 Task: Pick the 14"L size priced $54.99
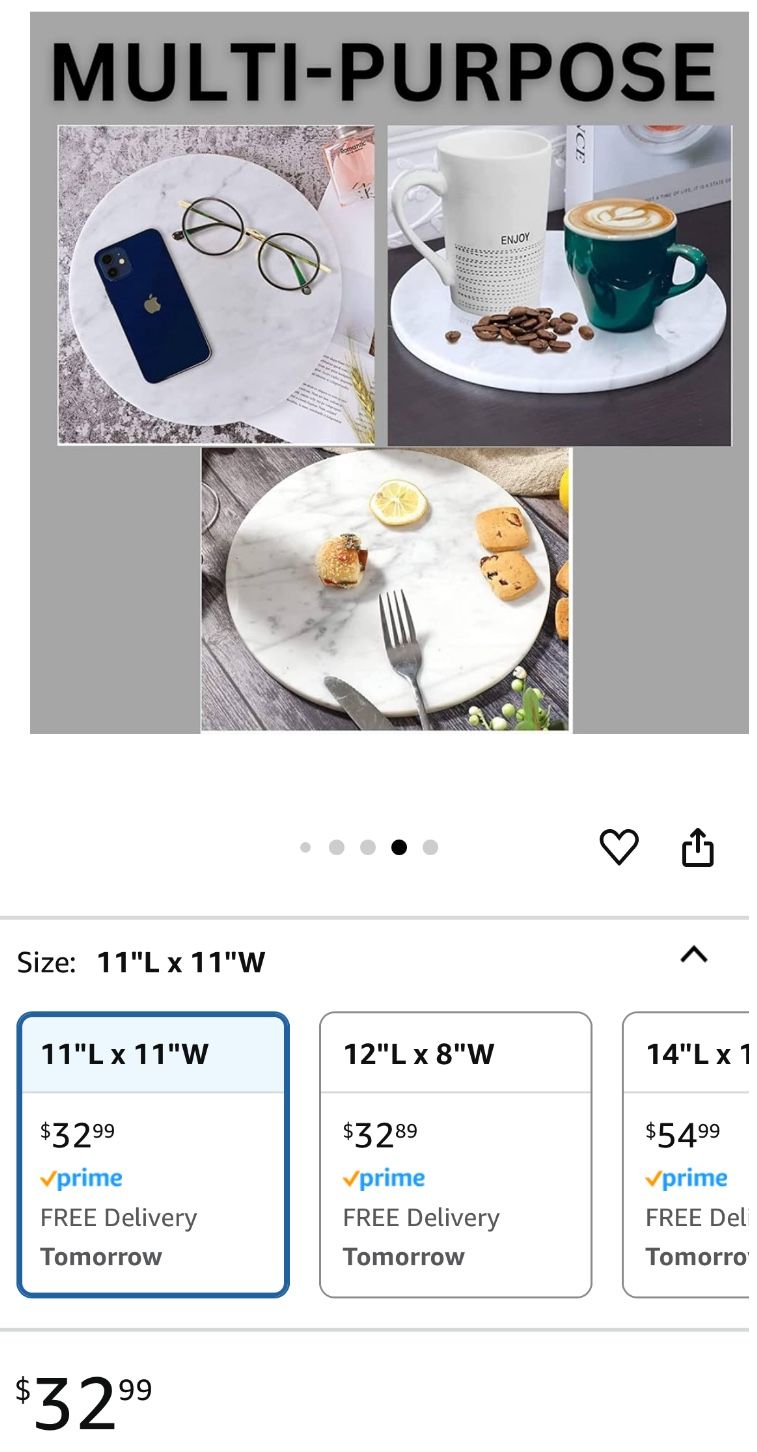686,1155
